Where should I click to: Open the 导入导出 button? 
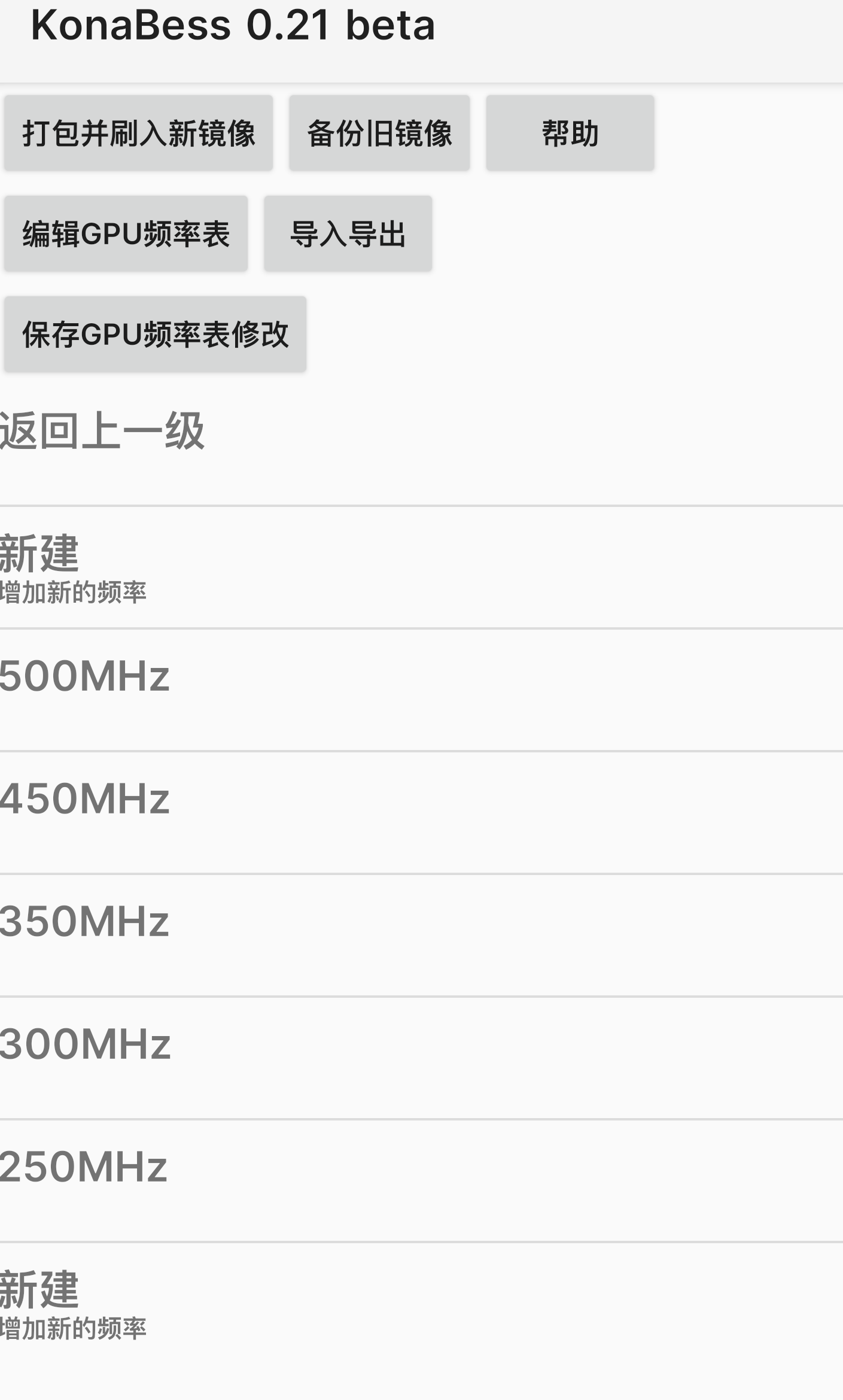348,233
